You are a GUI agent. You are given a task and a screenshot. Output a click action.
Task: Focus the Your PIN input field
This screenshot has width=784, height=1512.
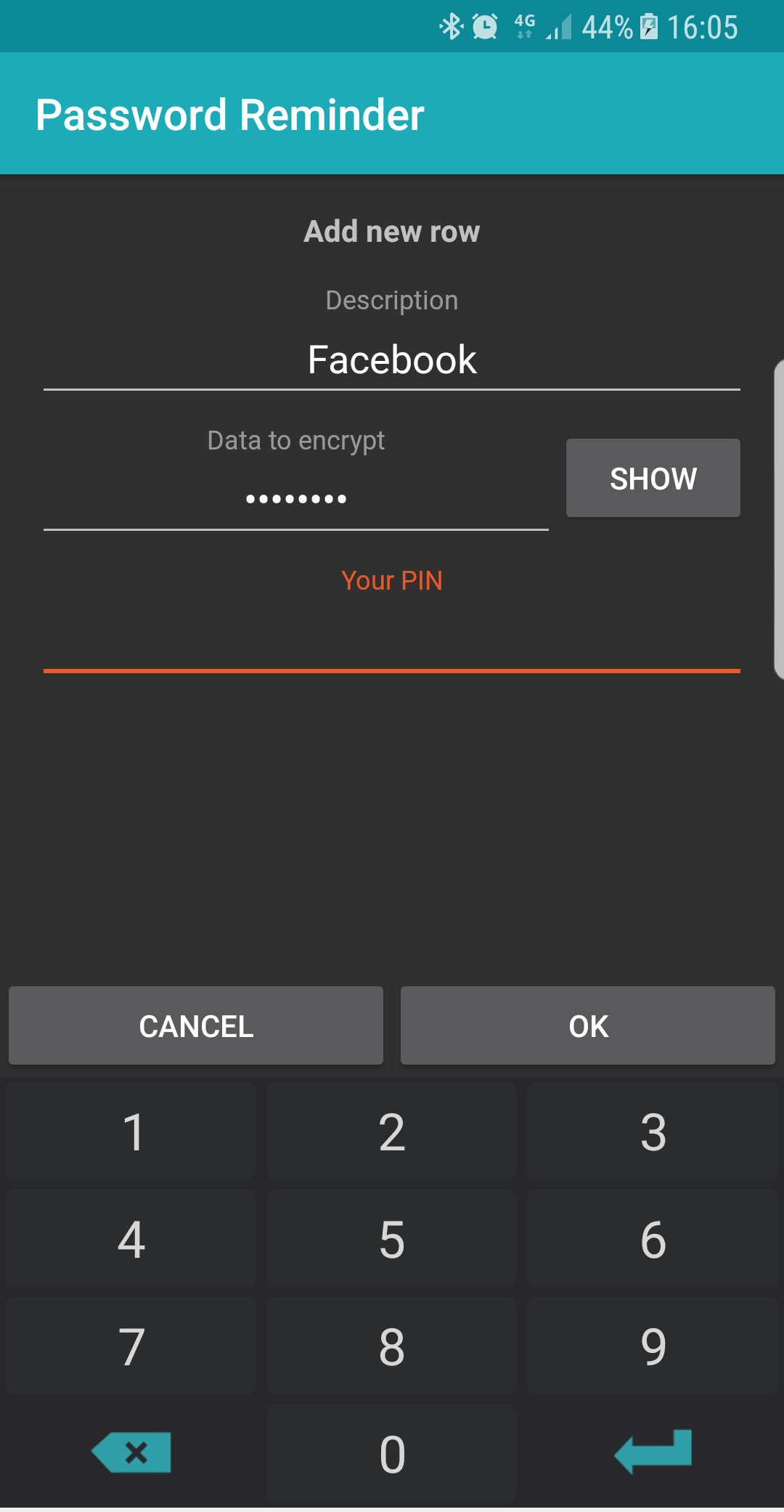(391, 639)
